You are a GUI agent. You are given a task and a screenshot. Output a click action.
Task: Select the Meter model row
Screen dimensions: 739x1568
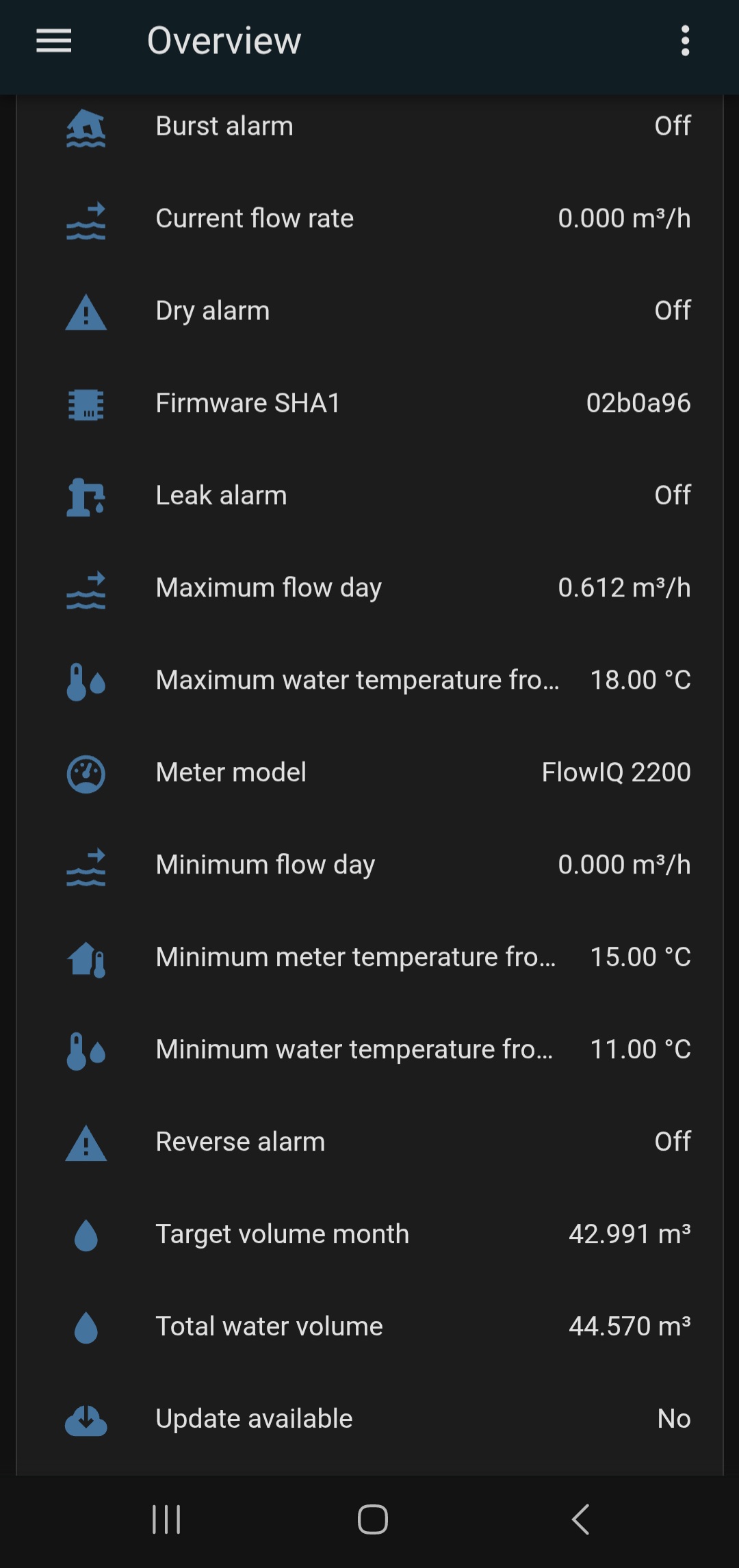369,773
